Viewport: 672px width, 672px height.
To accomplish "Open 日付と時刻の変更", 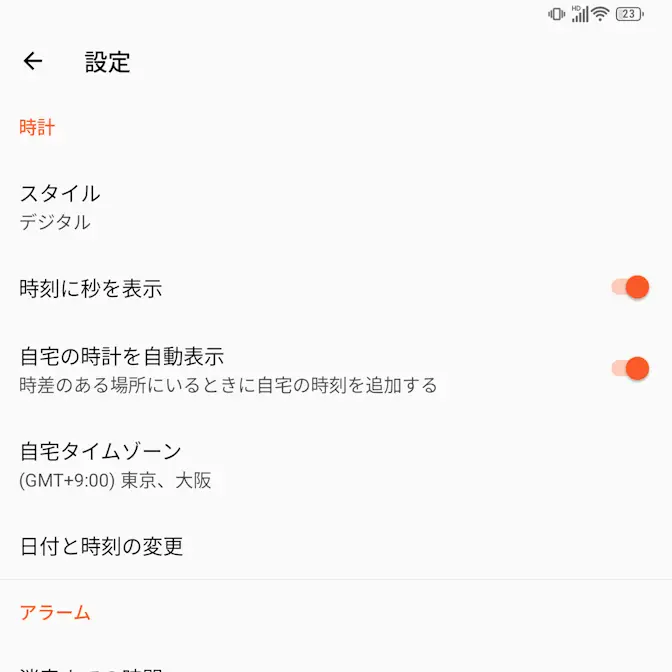I will click(x=102, y=546).
